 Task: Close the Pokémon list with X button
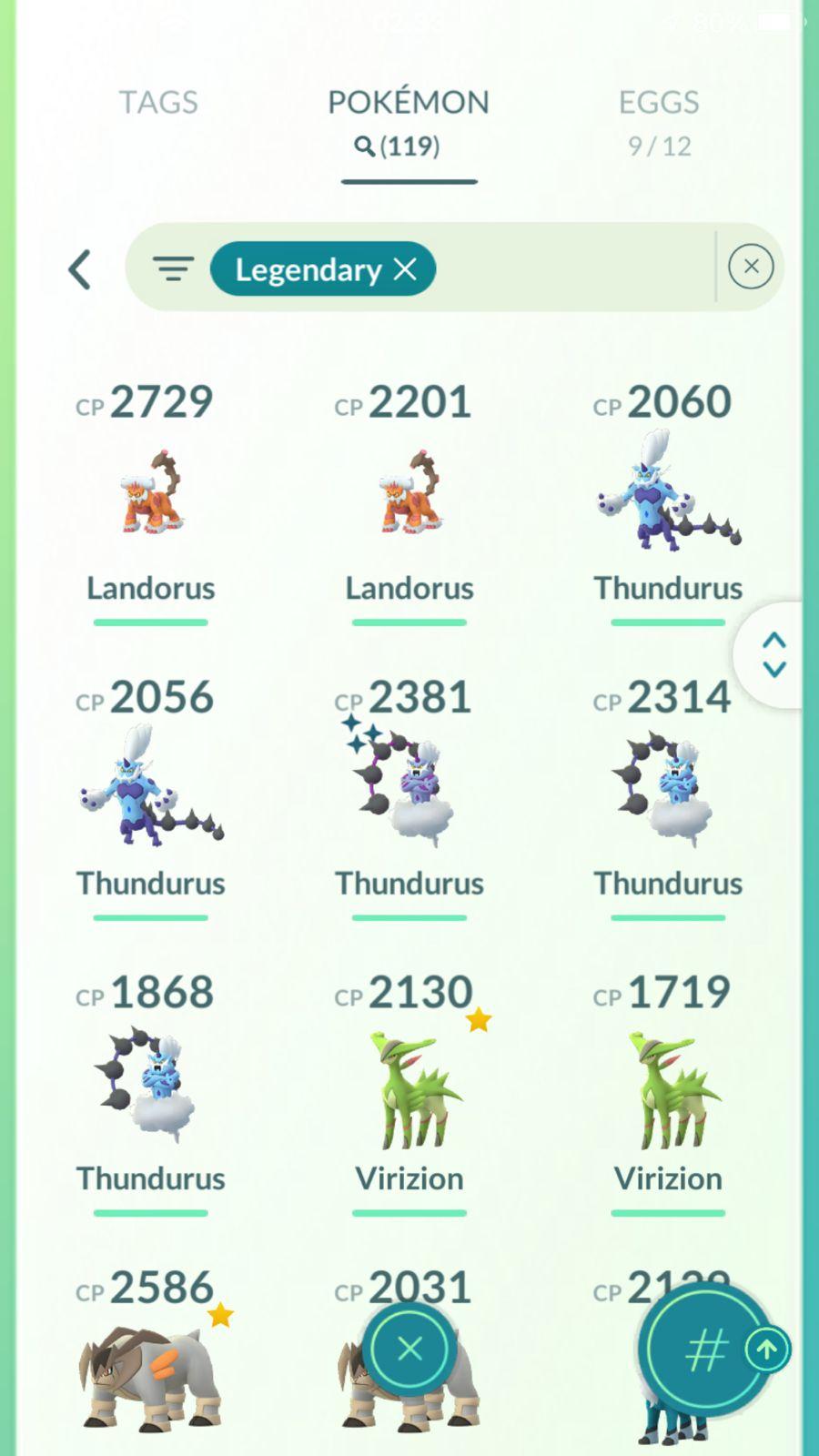[409, 1349]
